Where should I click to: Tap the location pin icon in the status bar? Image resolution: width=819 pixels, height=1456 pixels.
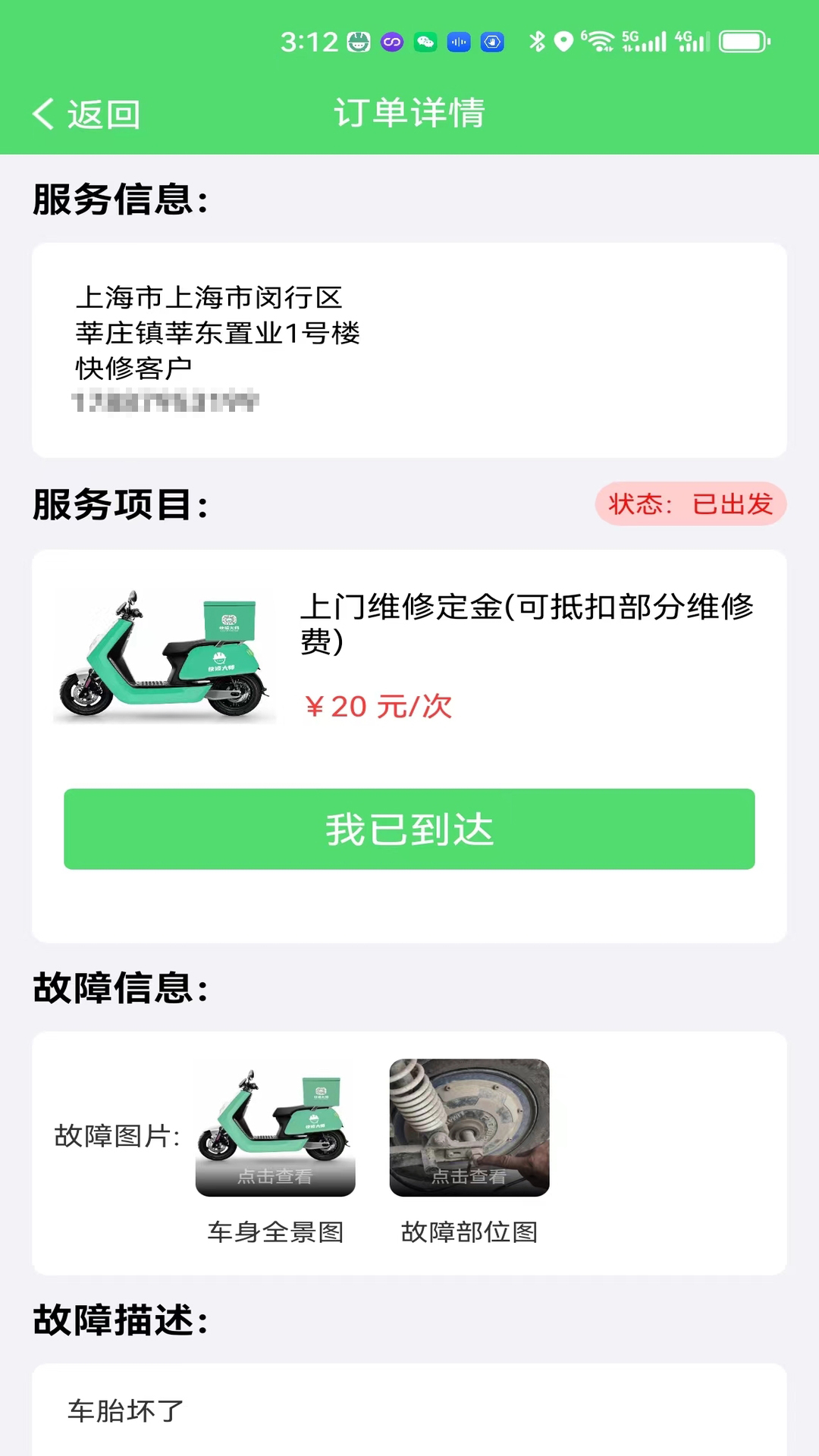563,42
